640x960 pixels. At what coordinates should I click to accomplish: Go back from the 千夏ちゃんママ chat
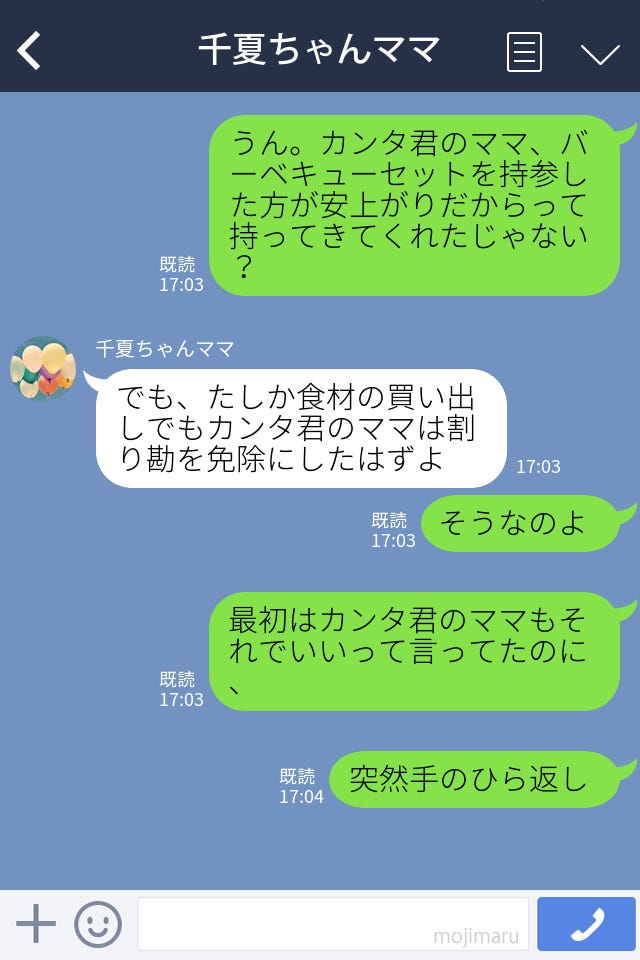(30, 51)
